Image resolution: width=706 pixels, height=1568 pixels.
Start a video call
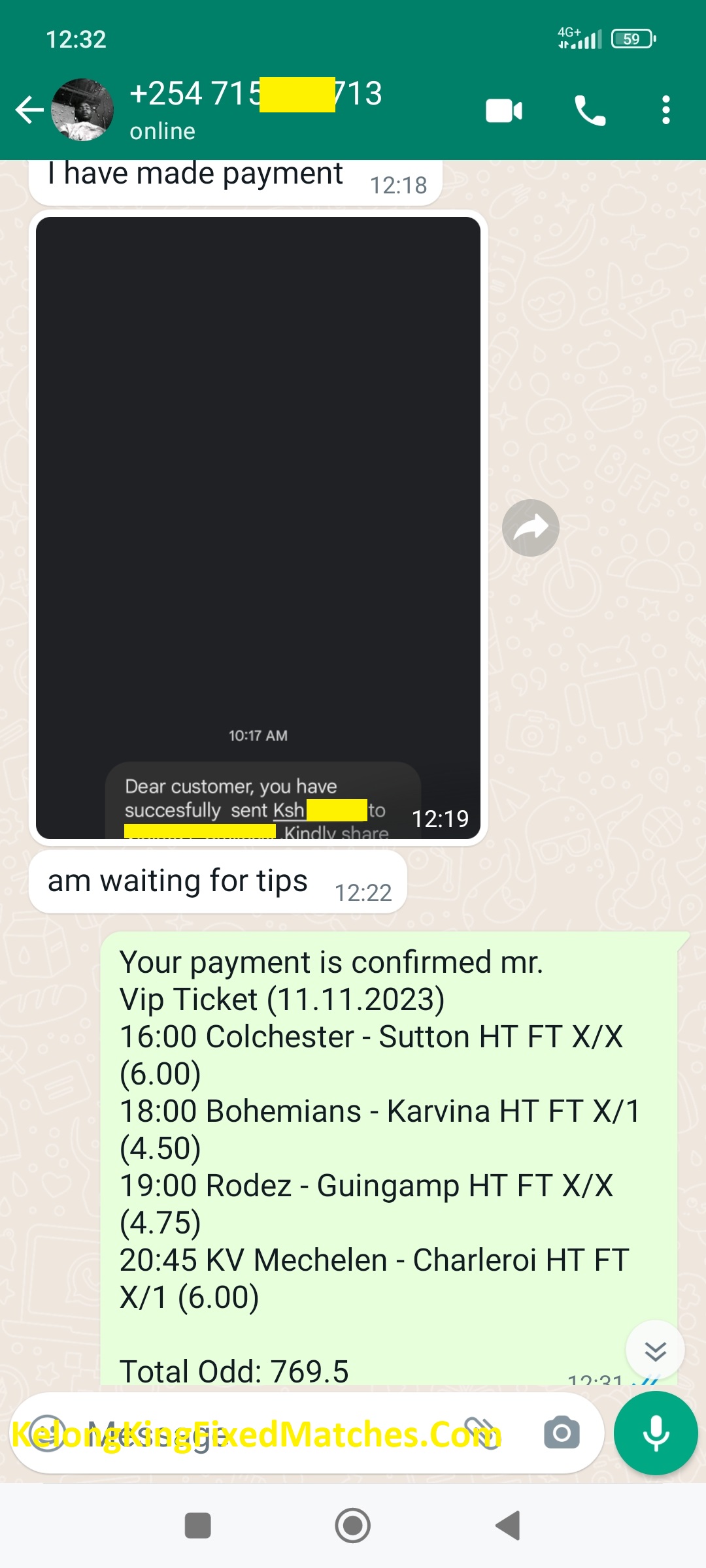coord(503,110)
